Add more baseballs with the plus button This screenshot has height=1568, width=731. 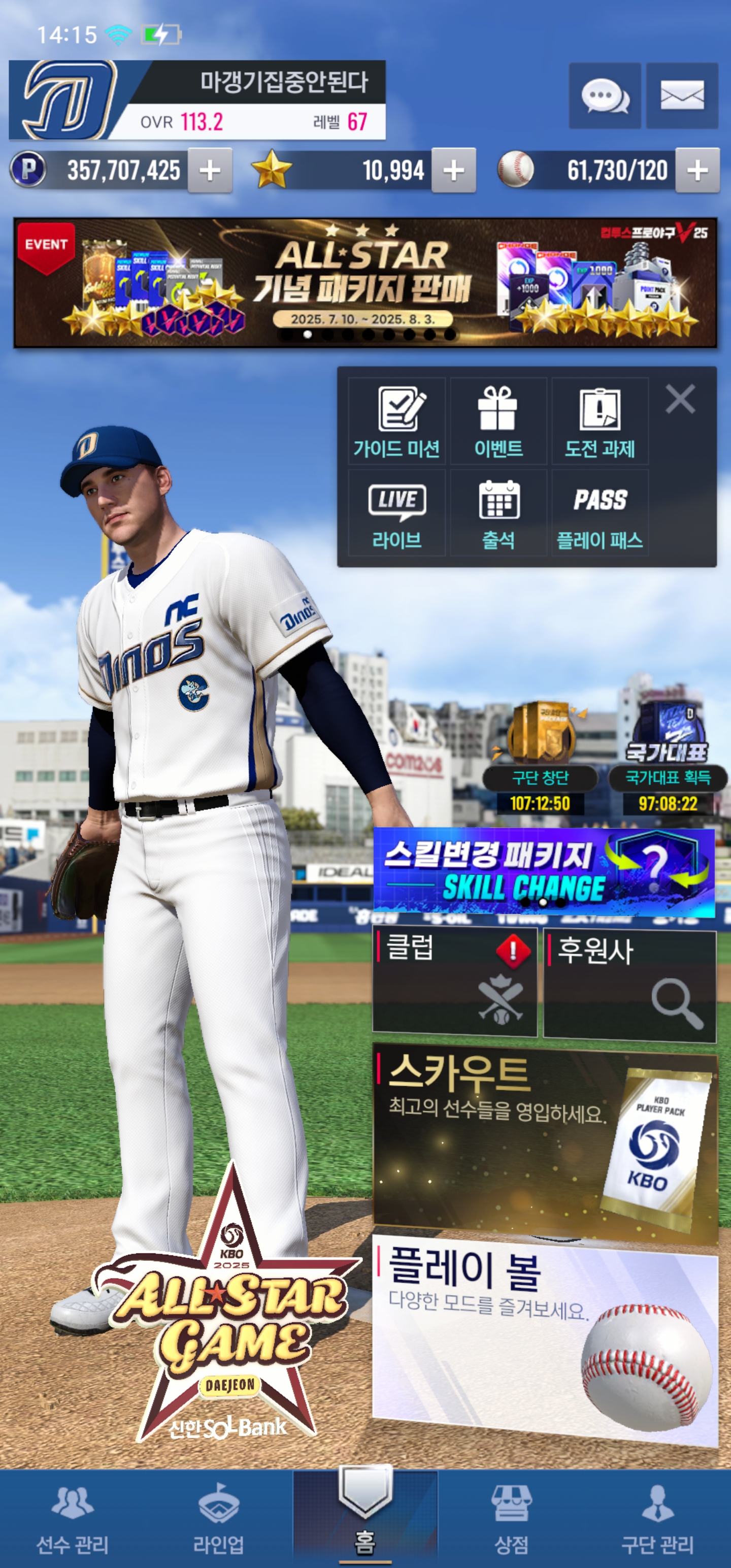click(x=697, y=171)
